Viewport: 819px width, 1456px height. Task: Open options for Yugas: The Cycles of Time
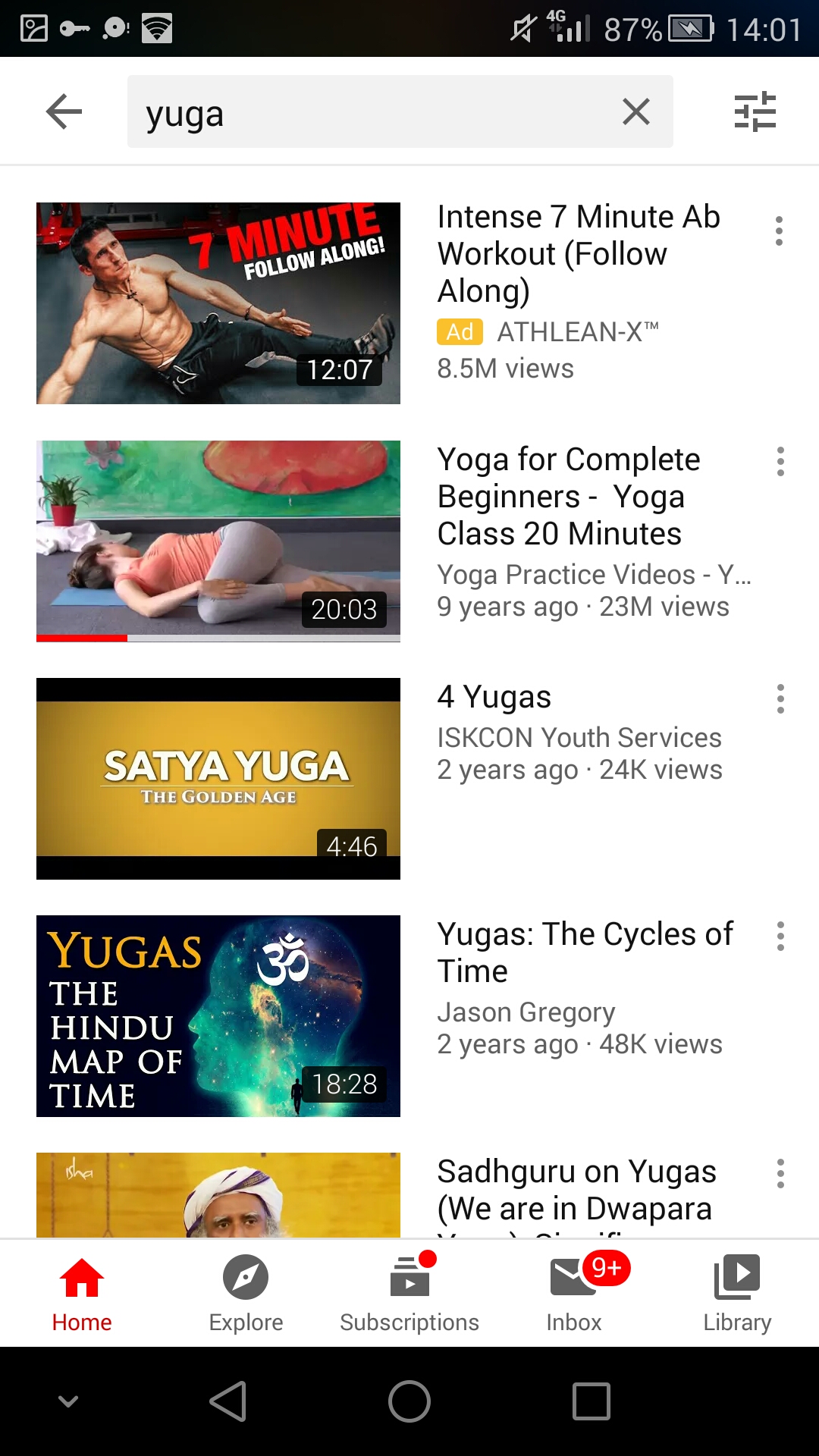click(x=780, y=936)
